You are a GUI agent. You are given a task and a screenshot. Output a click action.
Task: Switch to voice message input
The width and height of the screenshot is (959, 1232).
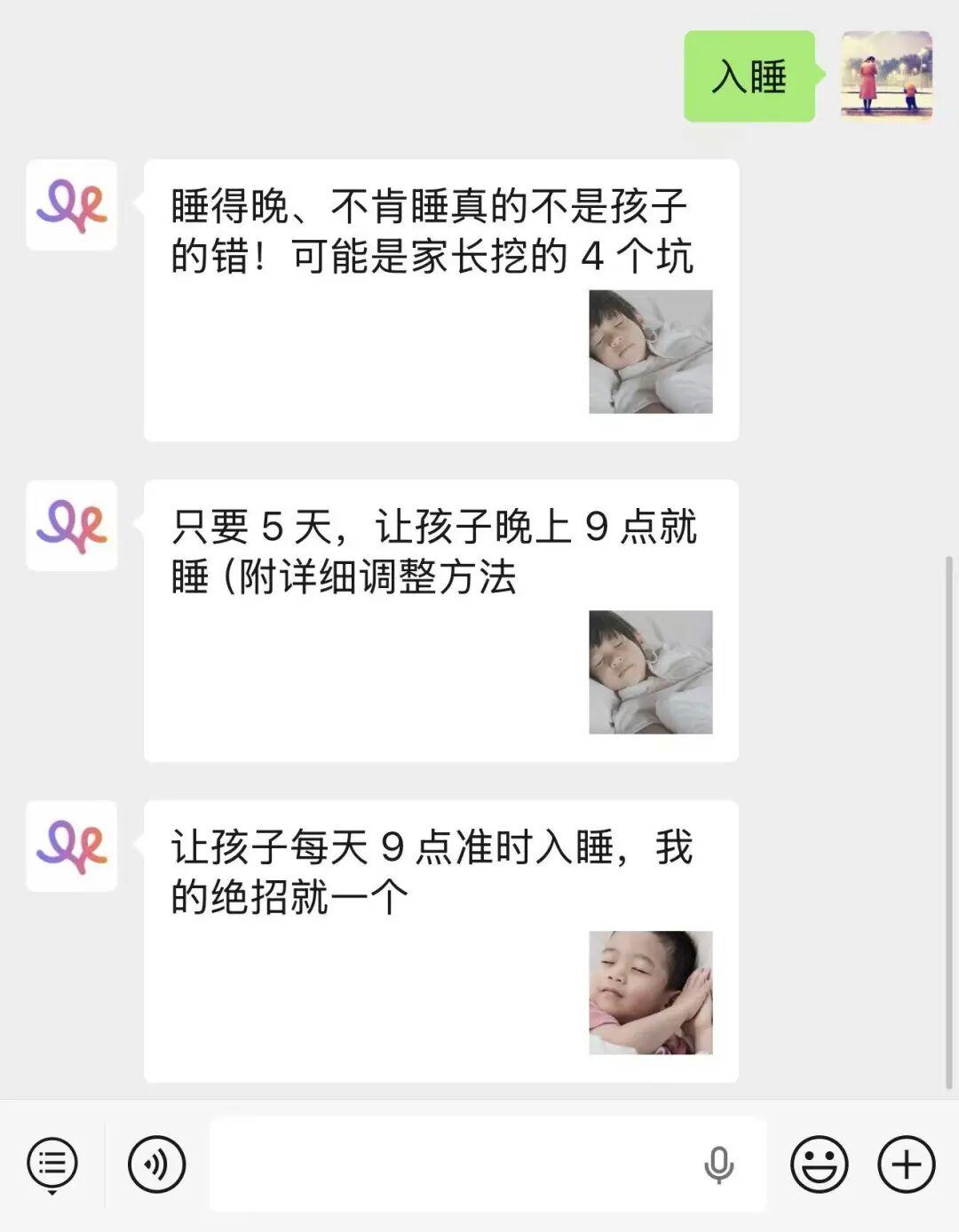[x=157, y=1164]
